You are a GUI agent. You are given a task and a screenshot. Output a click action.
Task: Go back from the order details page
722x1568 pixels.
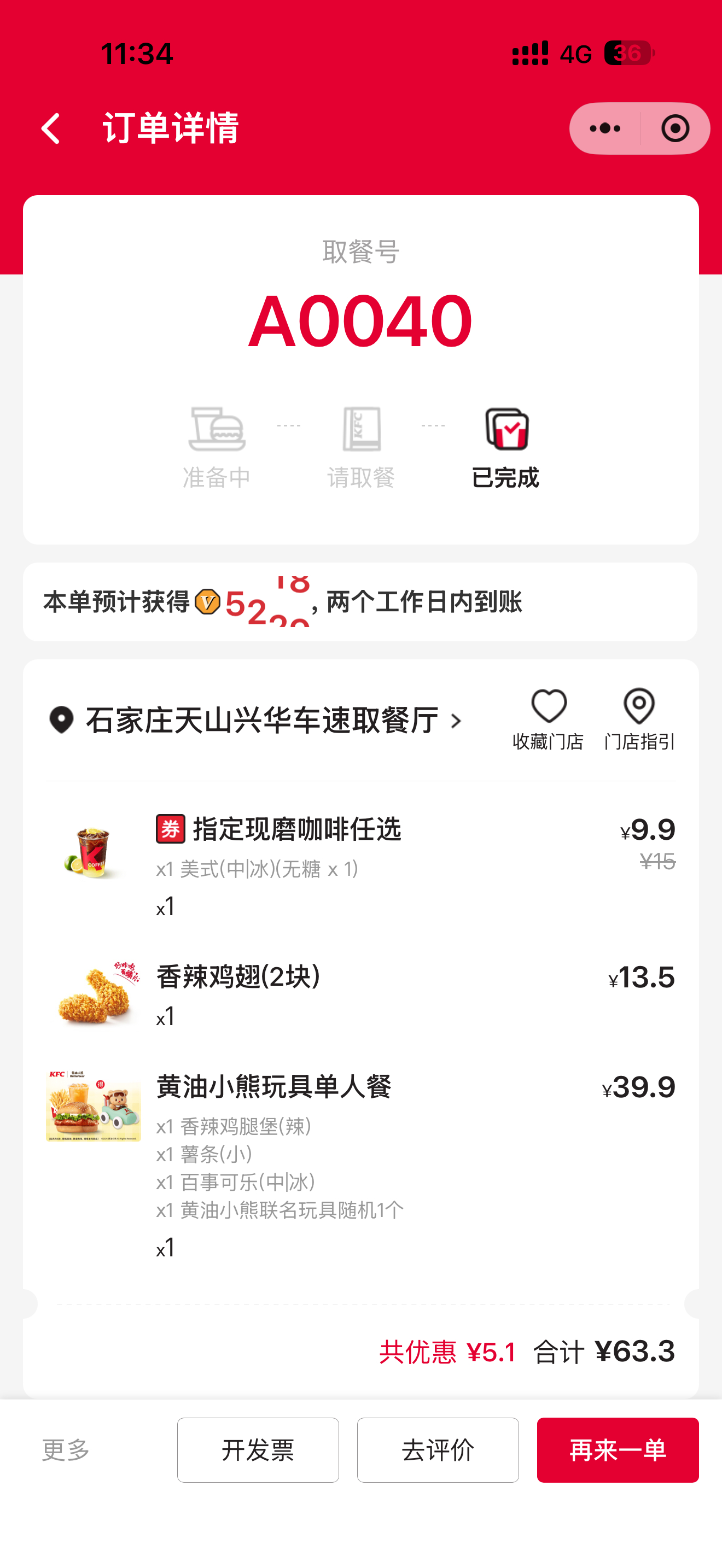tap(50, 128)
